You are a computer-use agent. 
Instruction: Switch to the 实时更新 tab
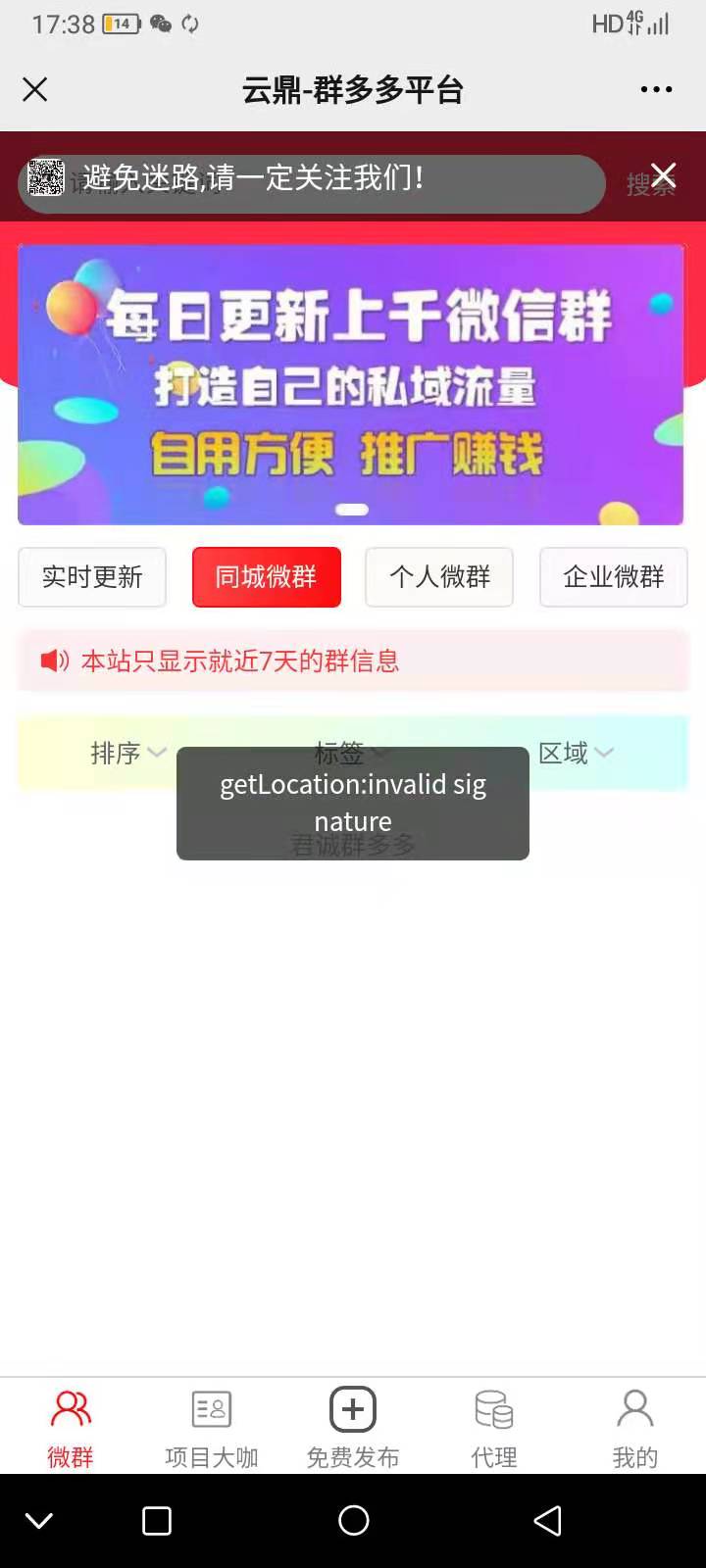pos(92,577)
